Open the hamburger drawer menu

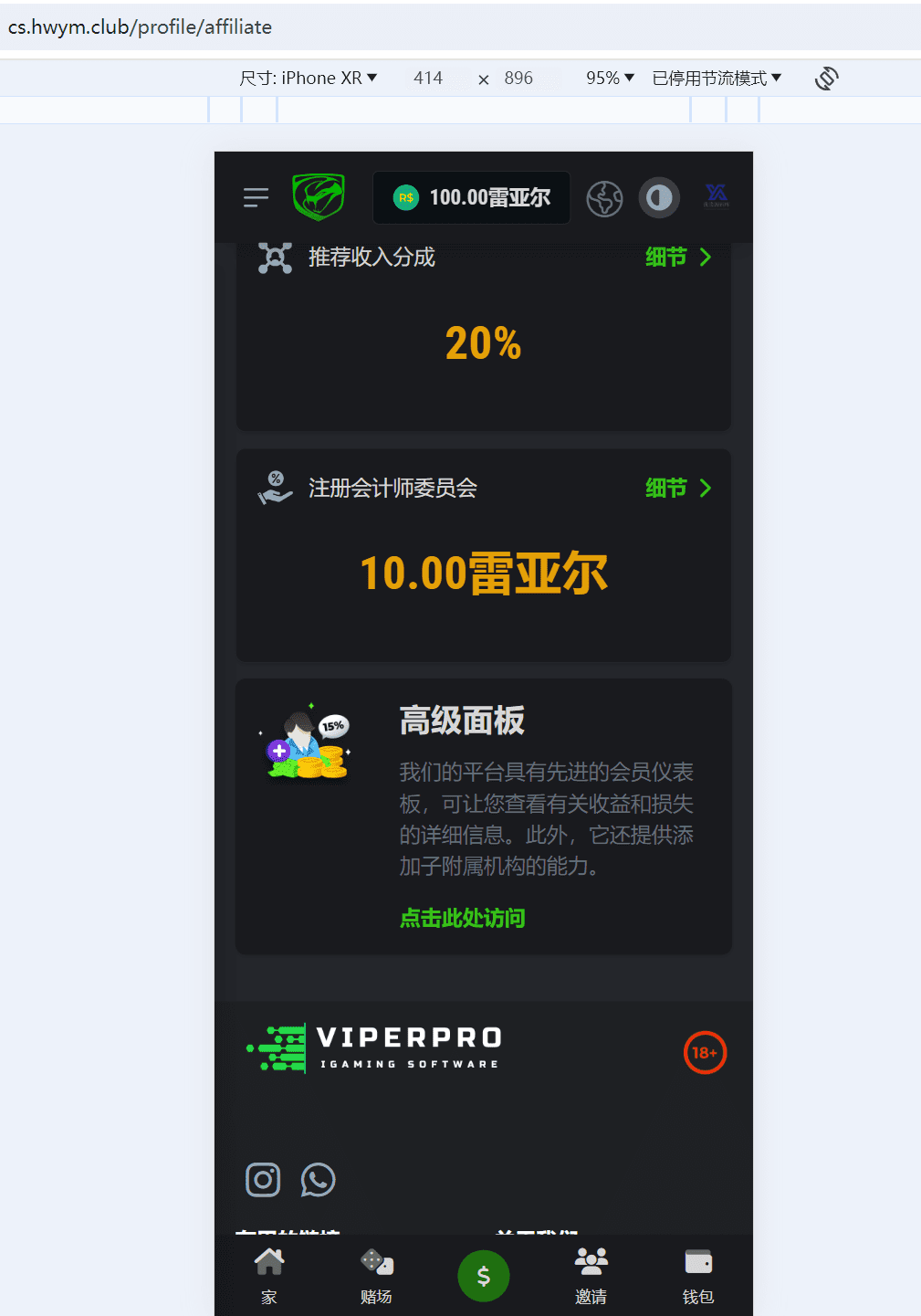[x=256, y=197]
